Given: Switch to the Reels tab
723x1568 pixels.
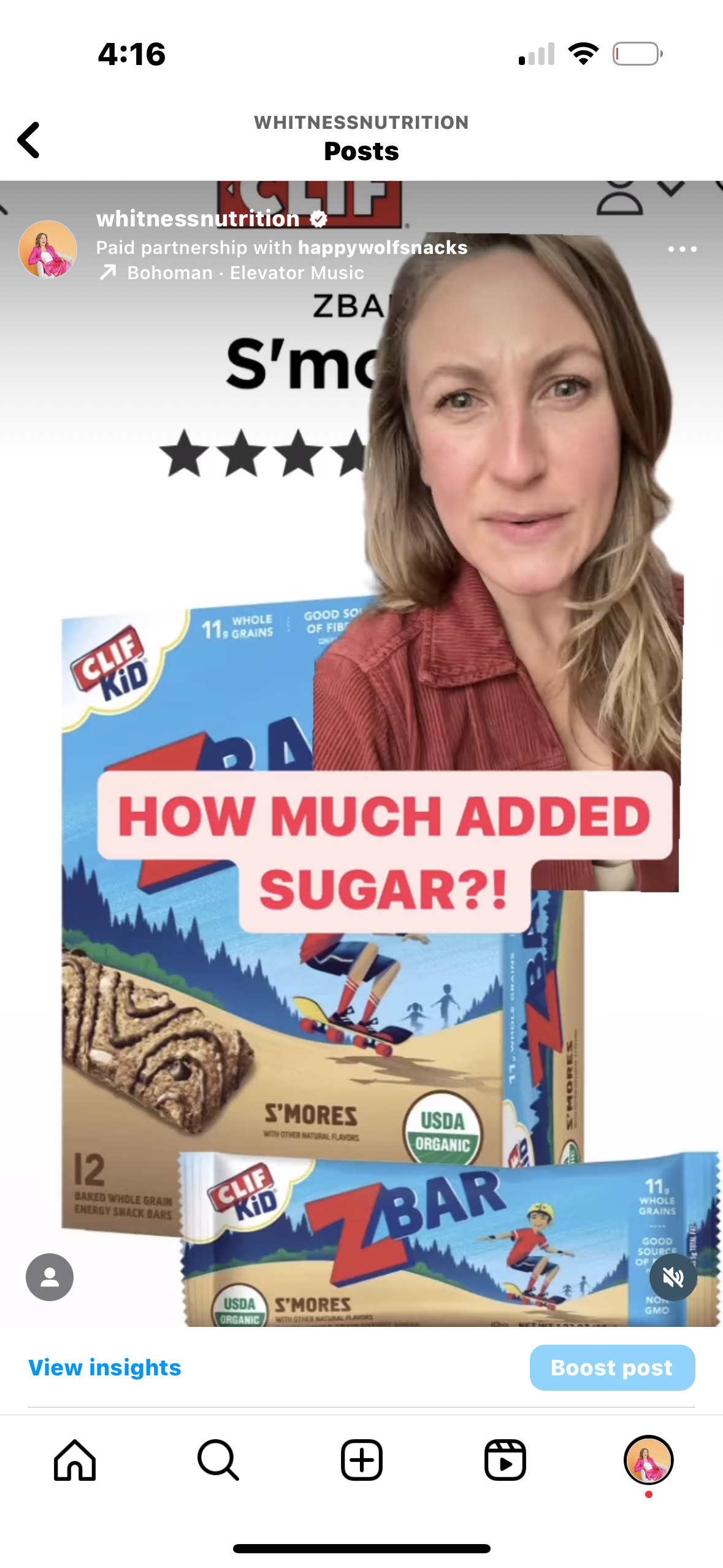Looking at the screenshot, I should 505,1459.
